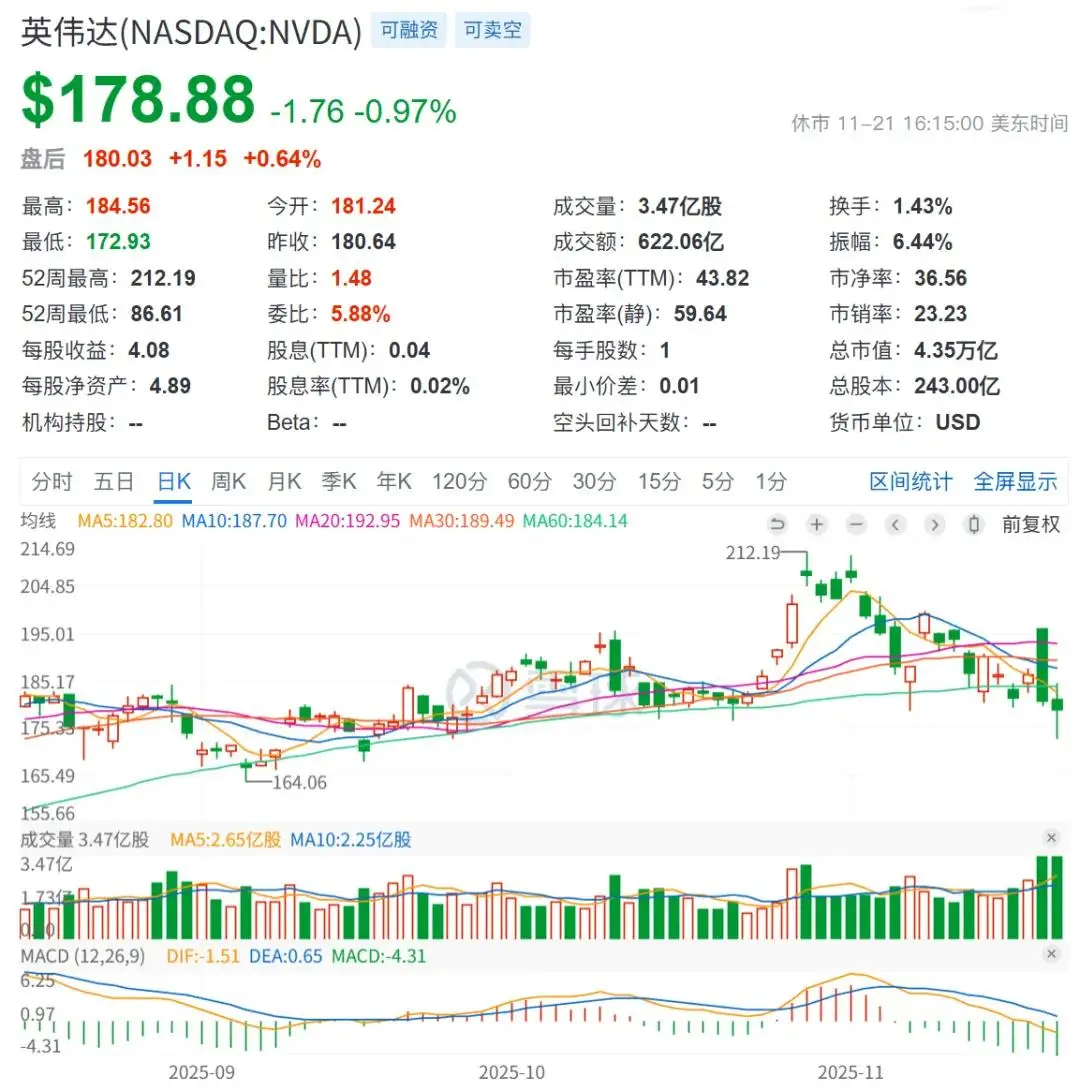
Task: Zoom out on the K-line chart
Action: point(856,524)
